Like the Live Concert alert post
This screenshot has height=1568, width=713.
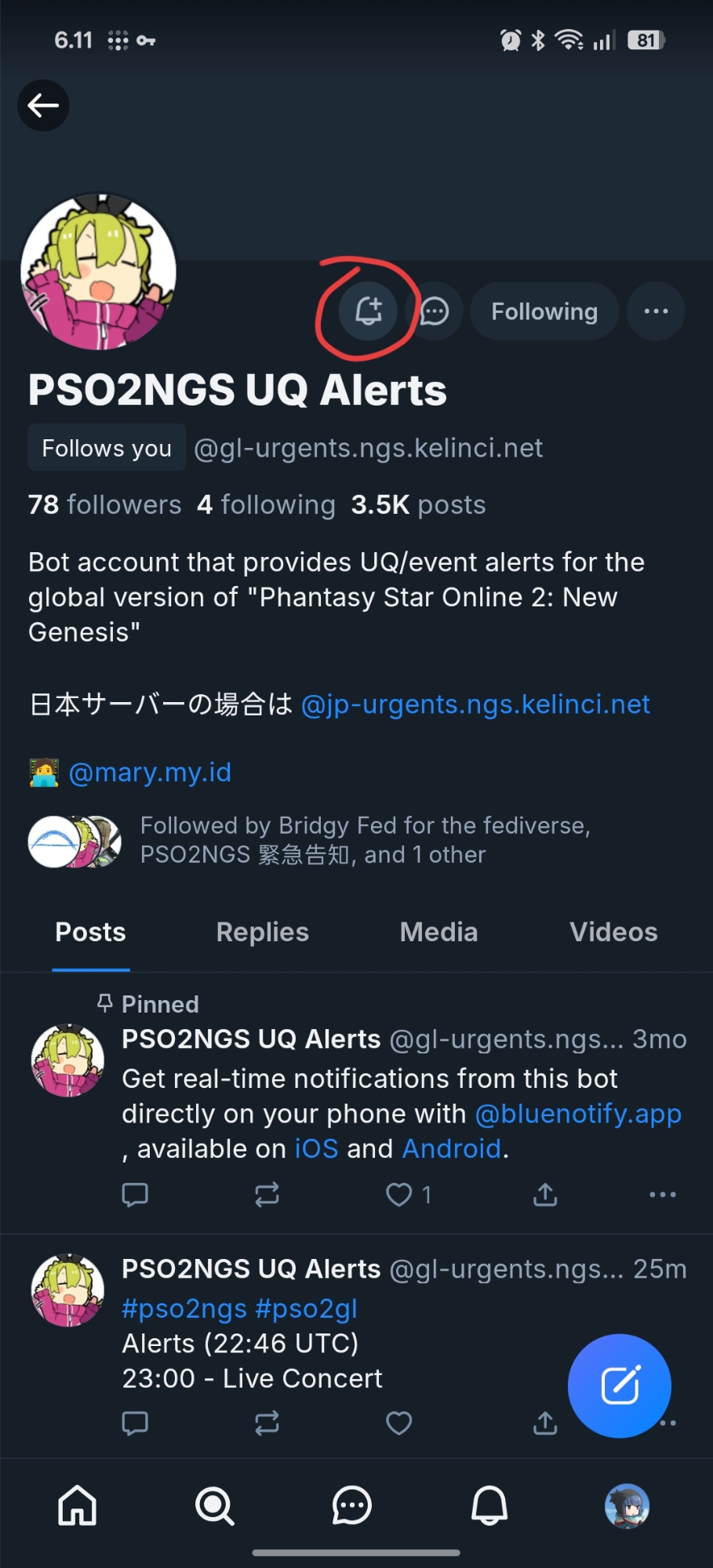click(x=399, y=1423)
